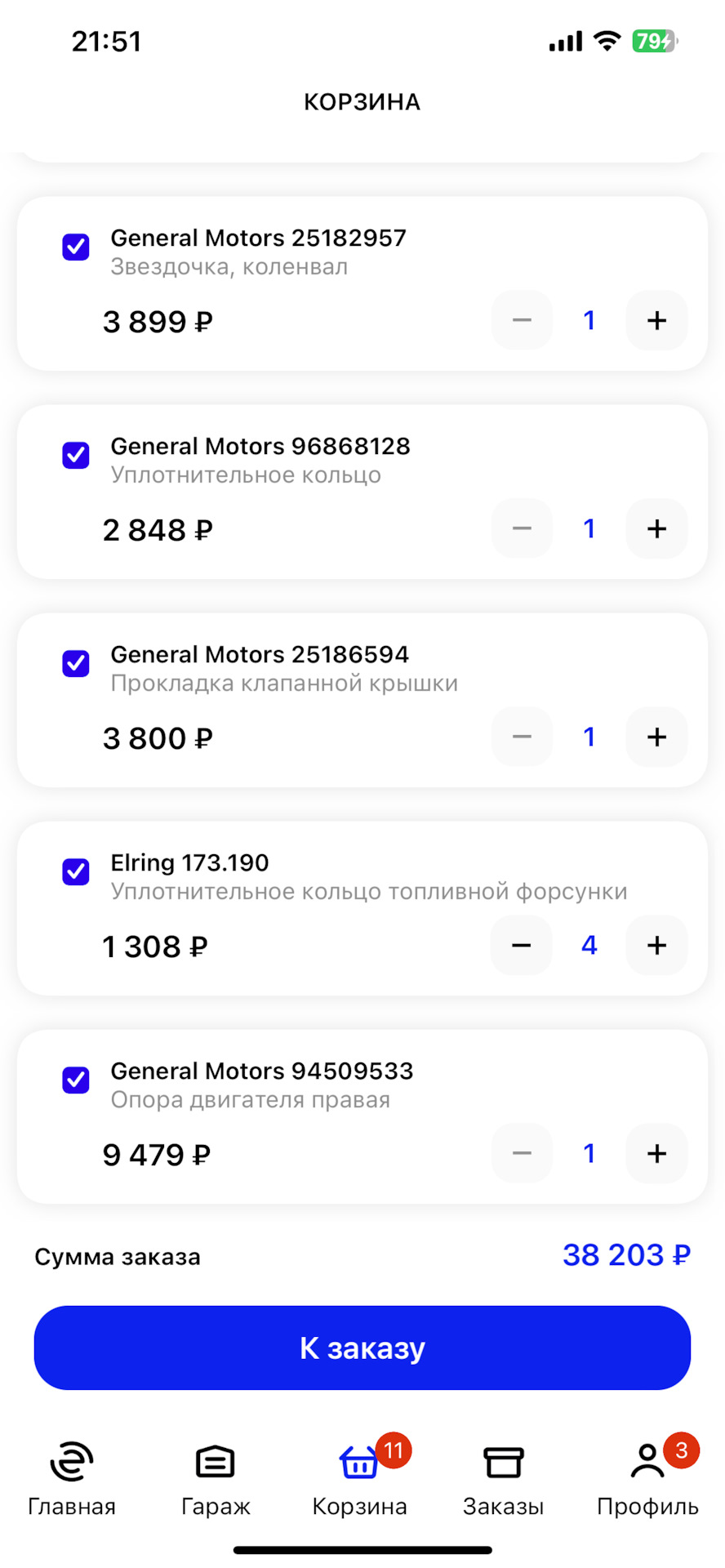
Task: Uncheck the General Motors 94509533 item
Action: click(75, 1080)
